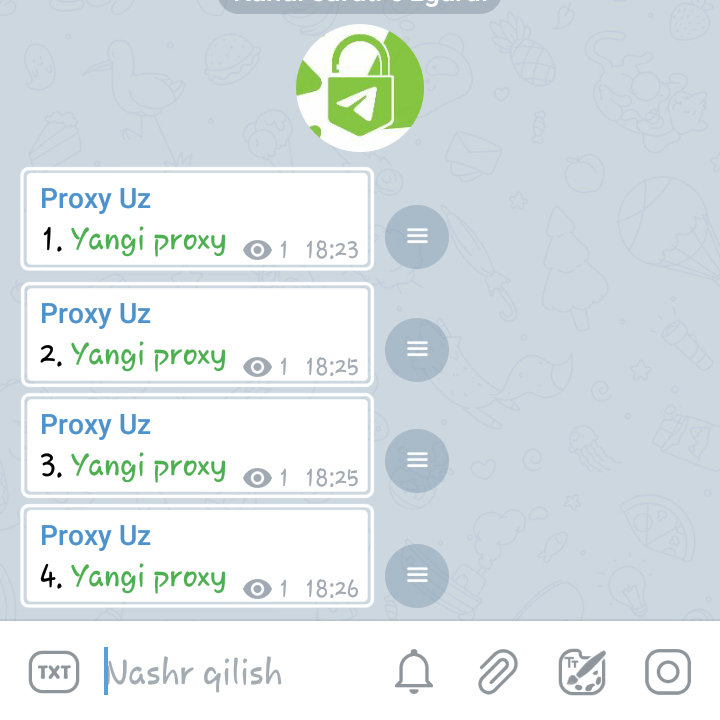
Task: Open the menu button beside 4. Yangi proxy
Action: click(417, 575)
